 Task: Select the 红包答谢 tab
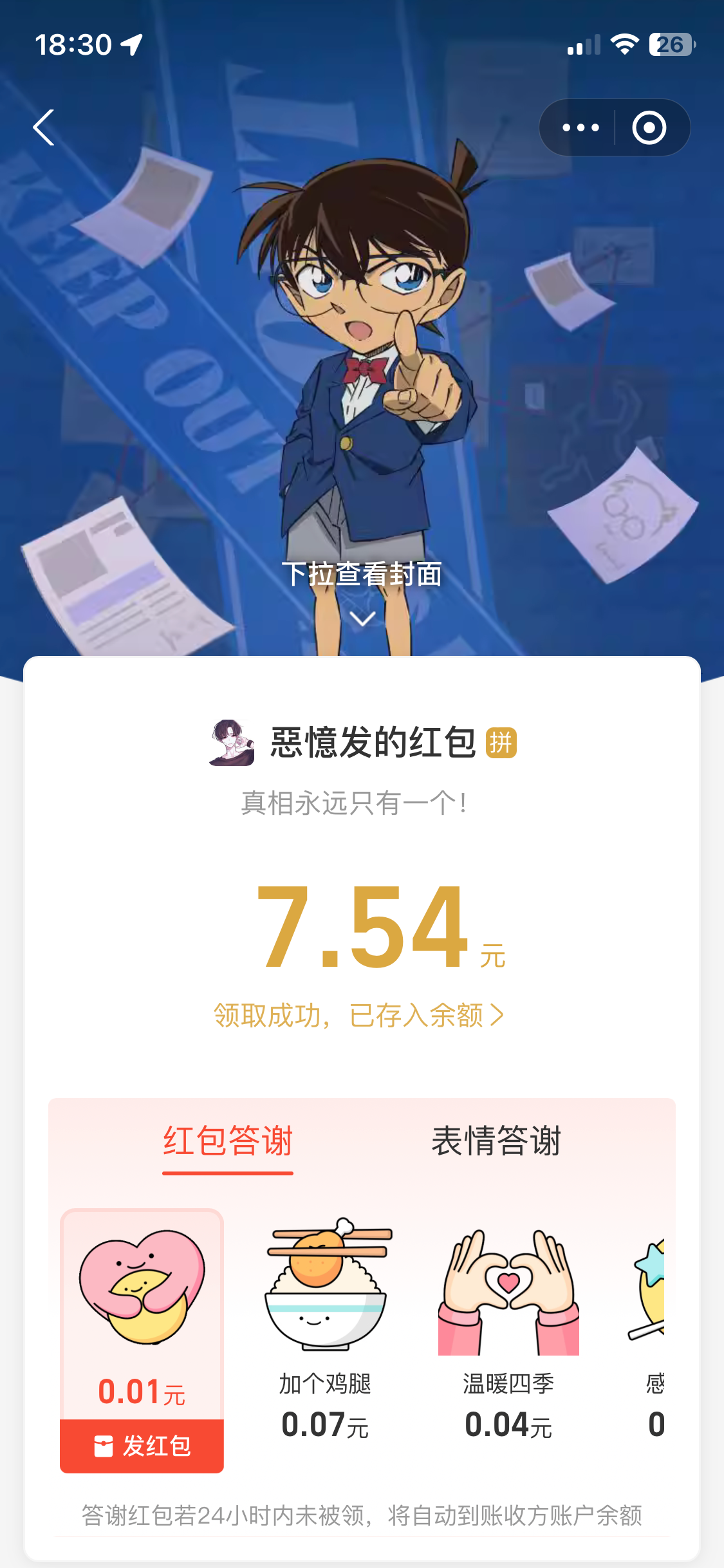click(x=228, y=1141)
